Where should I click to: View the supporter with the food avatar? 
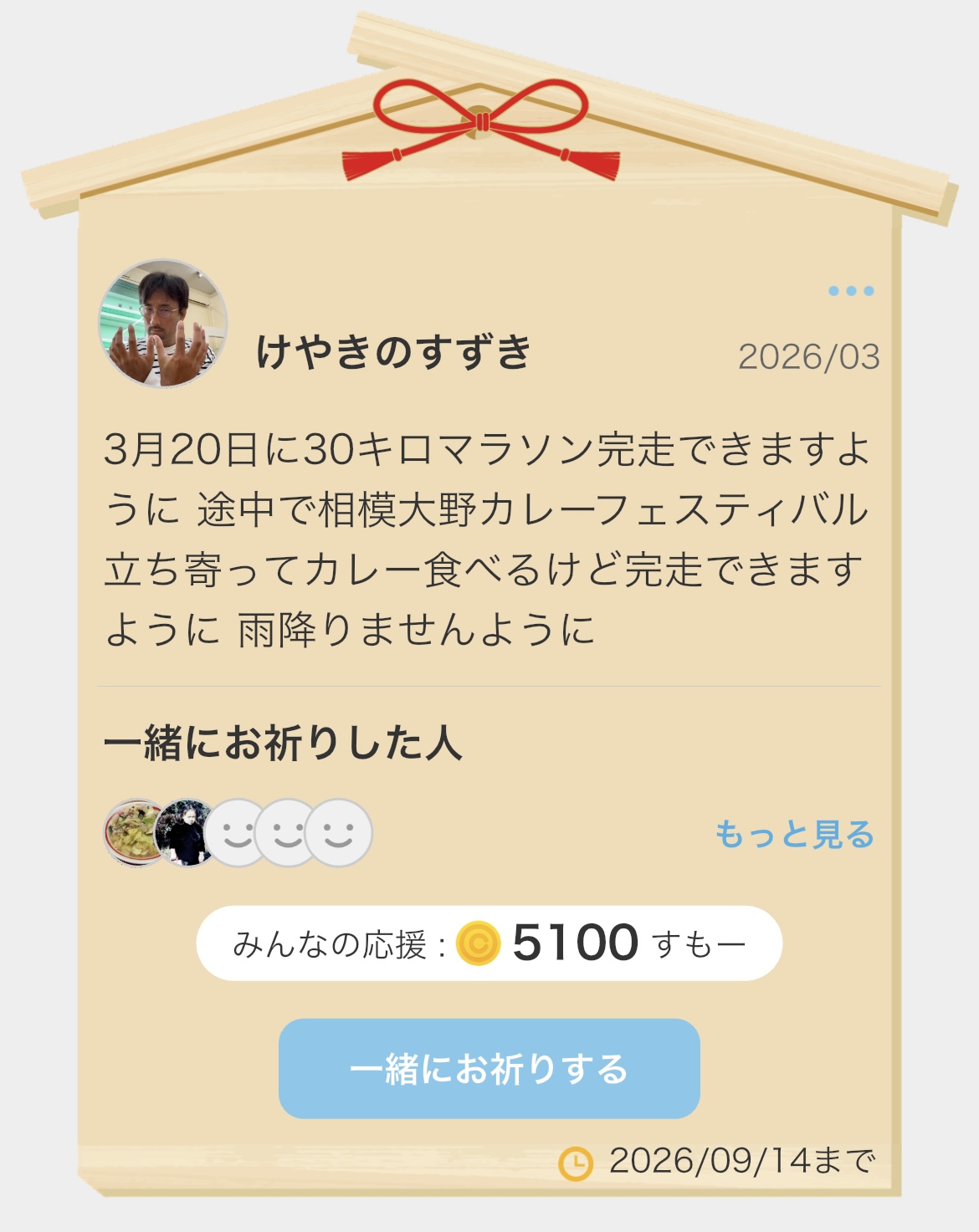coord(131,831)
